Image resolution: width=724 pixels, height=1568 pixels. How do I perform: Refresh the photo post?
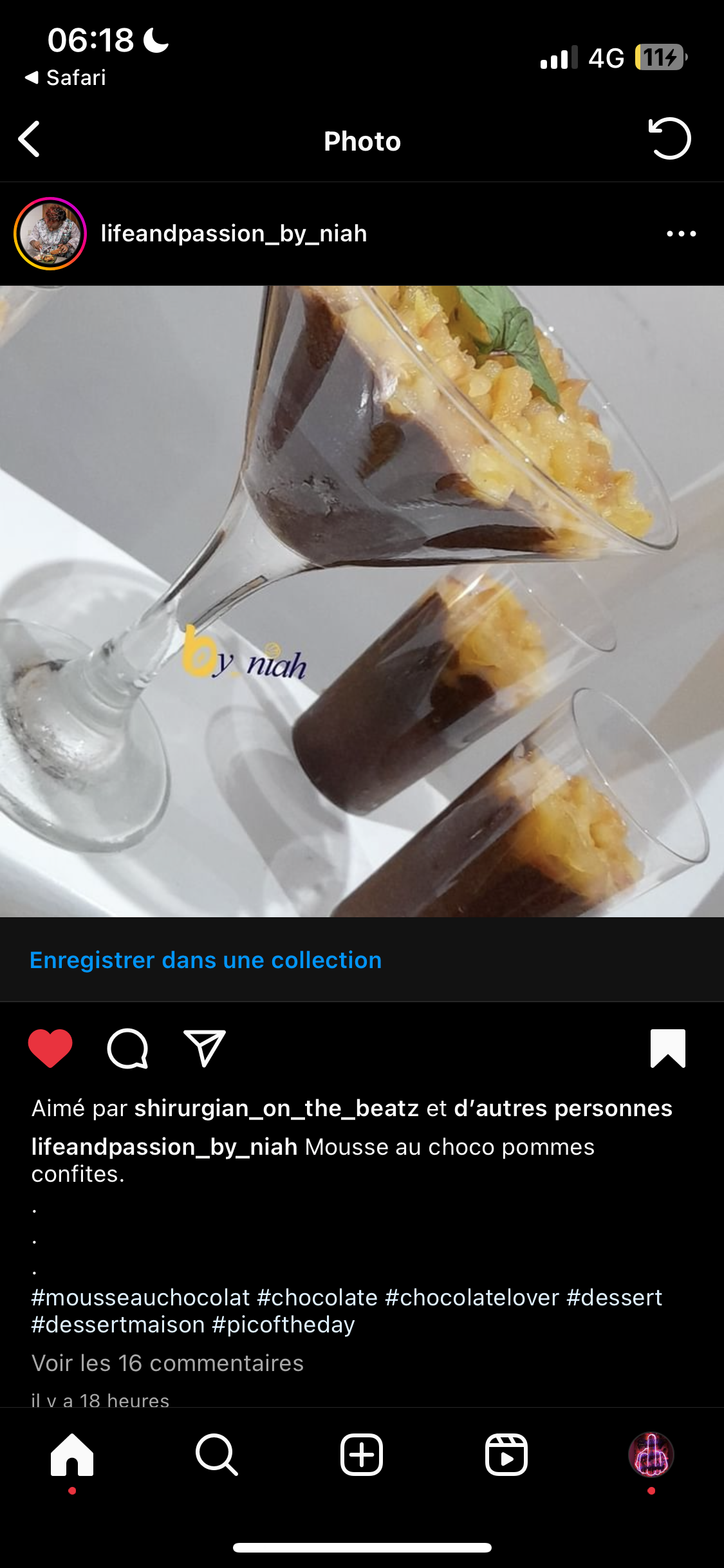pos(669,138)
